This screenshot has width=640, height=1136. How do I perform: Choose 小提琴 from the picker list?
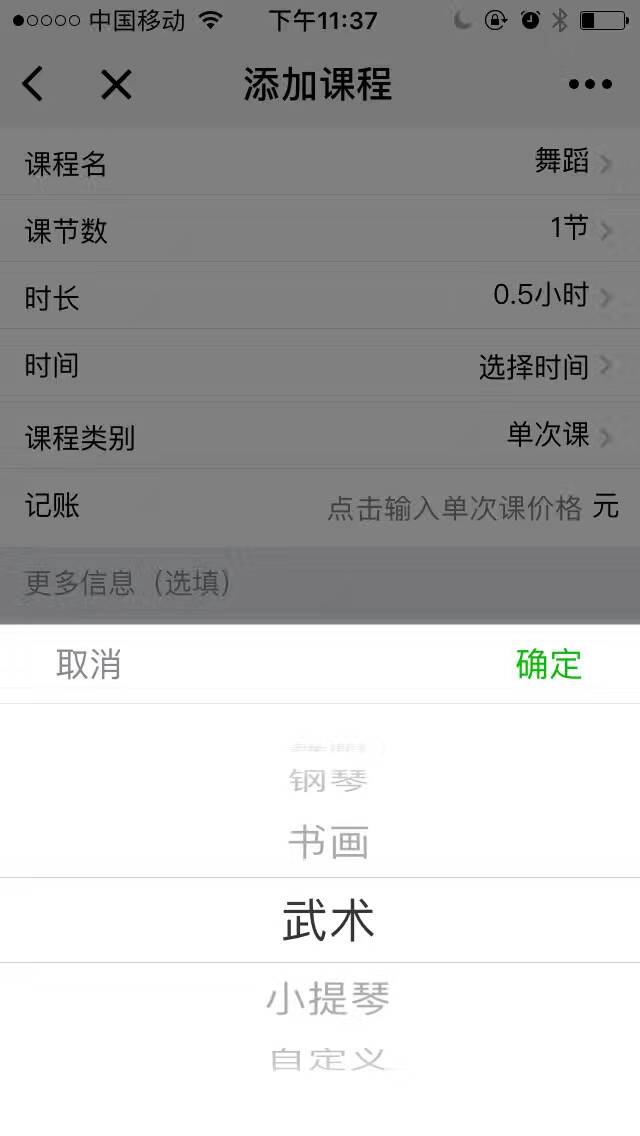click(328, 998)
